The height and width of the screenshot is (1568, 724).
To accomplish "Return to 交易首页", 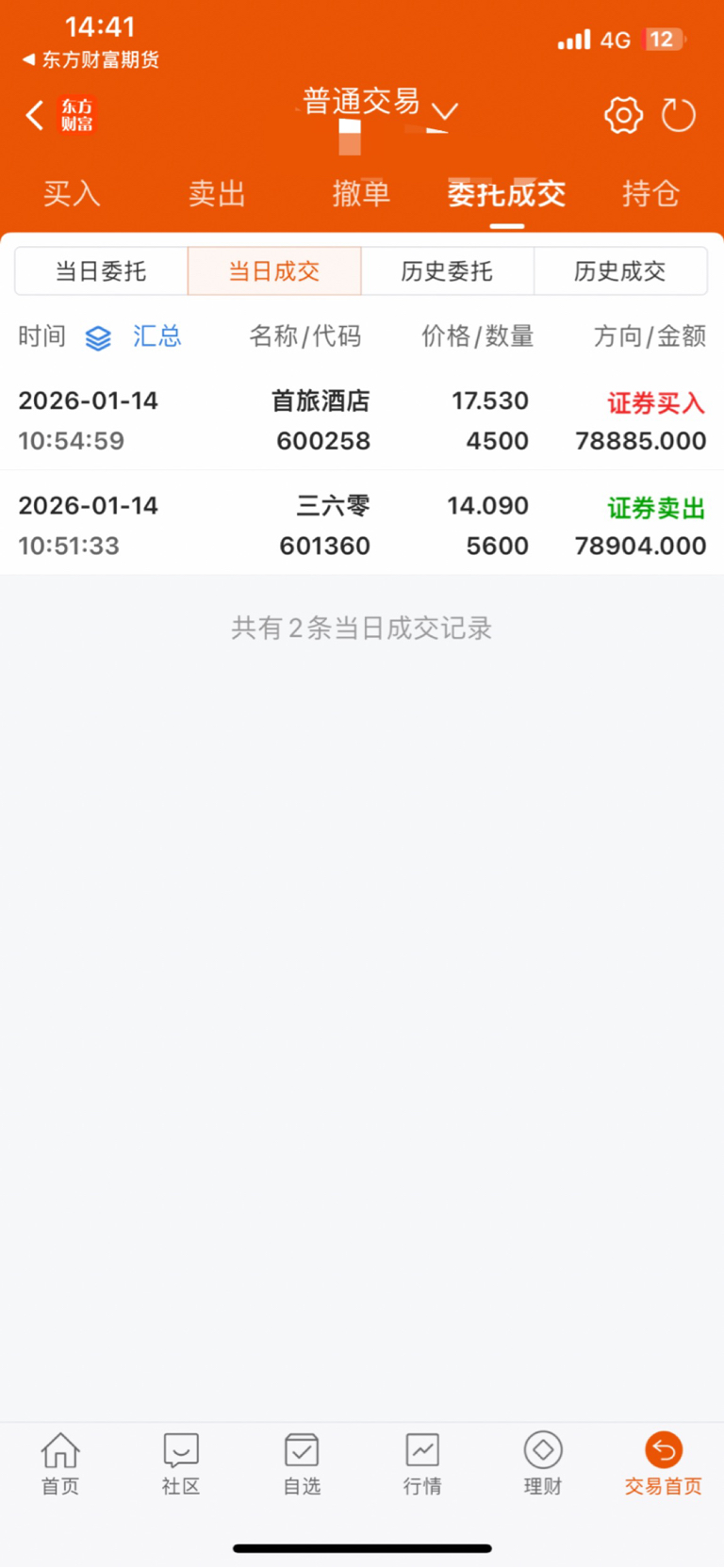I will 664,1463.
